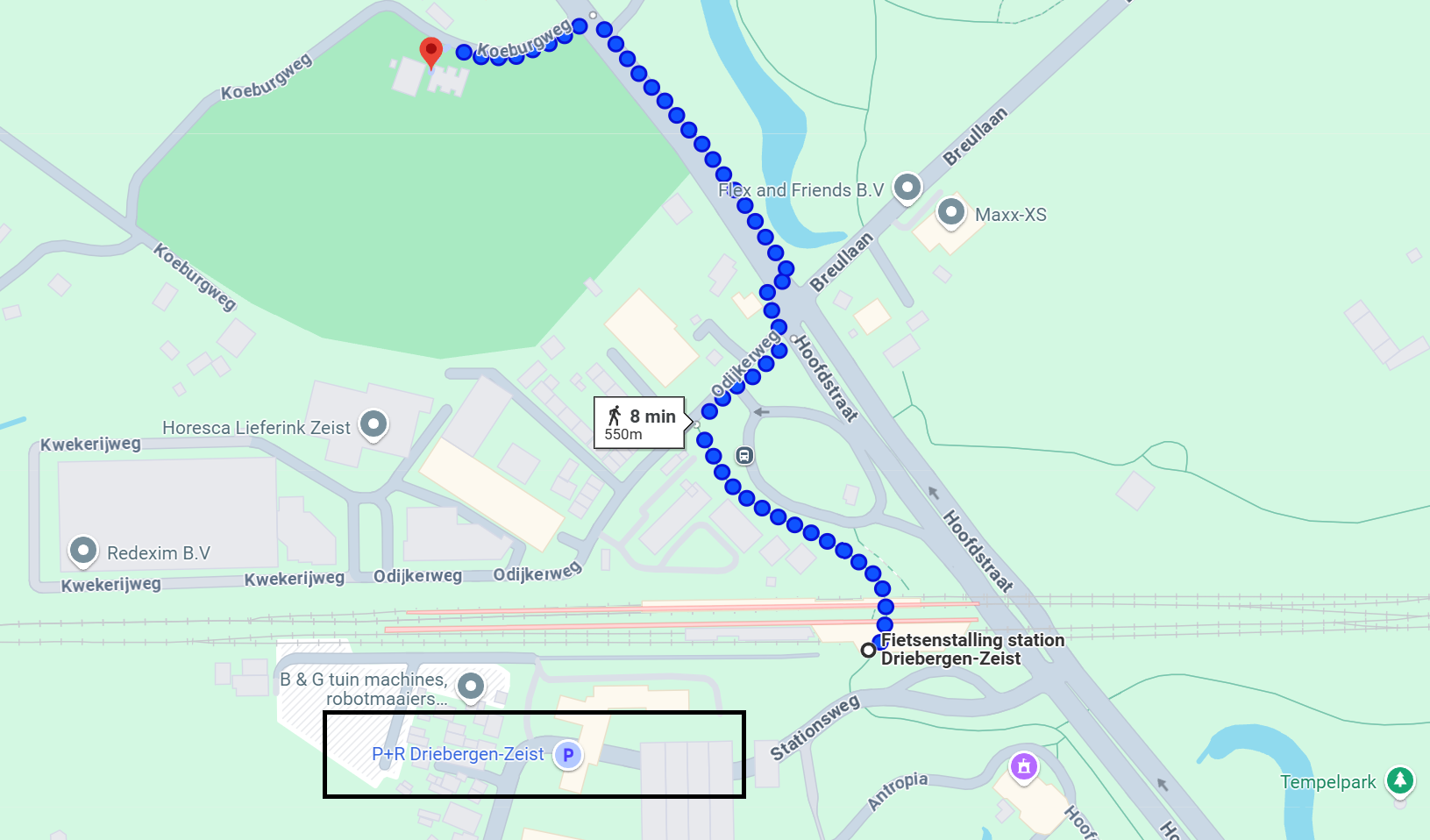
Task: Open Redexim B.V place marker
Action: click(83, 551)
